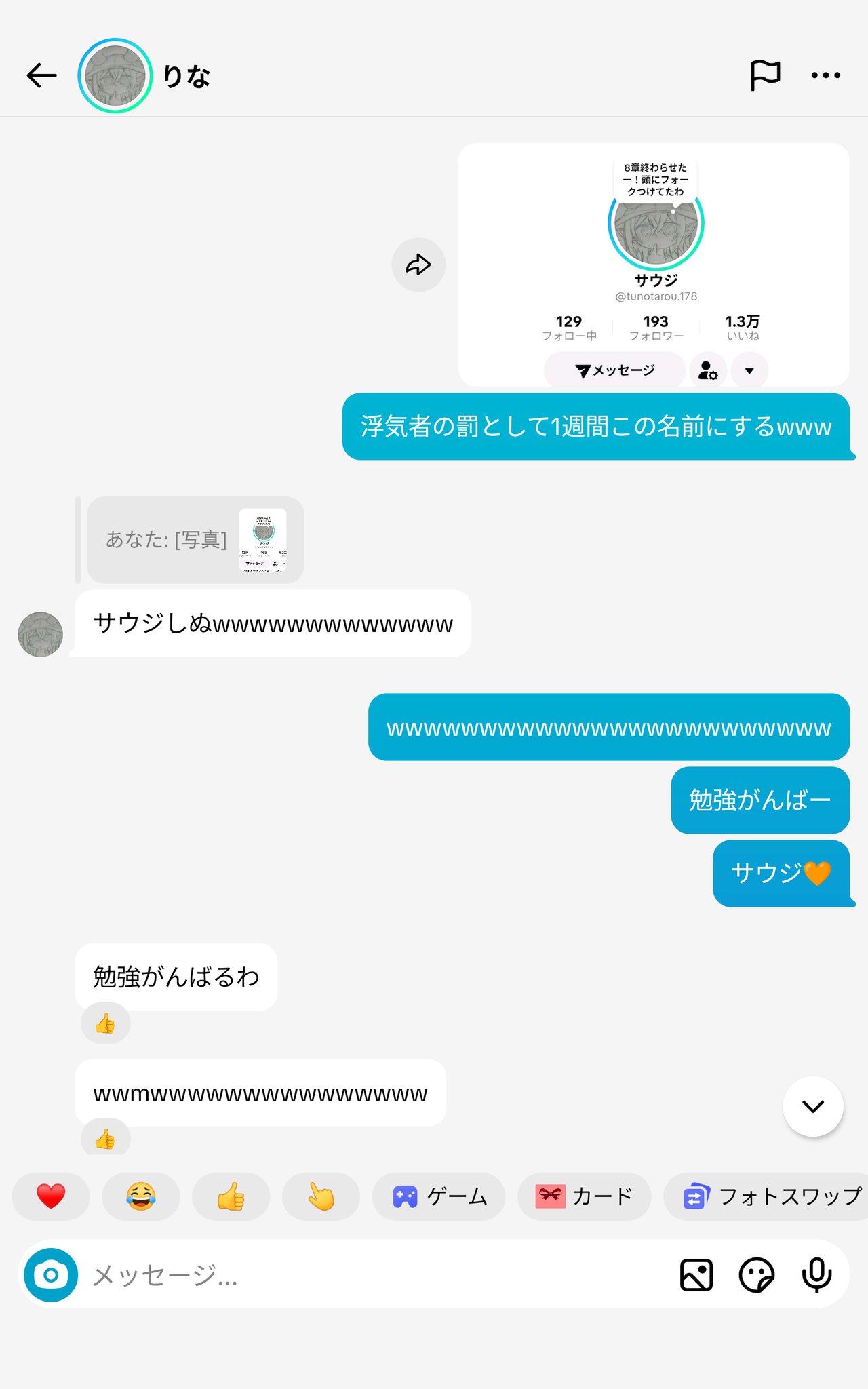Open the camera to send a photo

(51, 1275)
